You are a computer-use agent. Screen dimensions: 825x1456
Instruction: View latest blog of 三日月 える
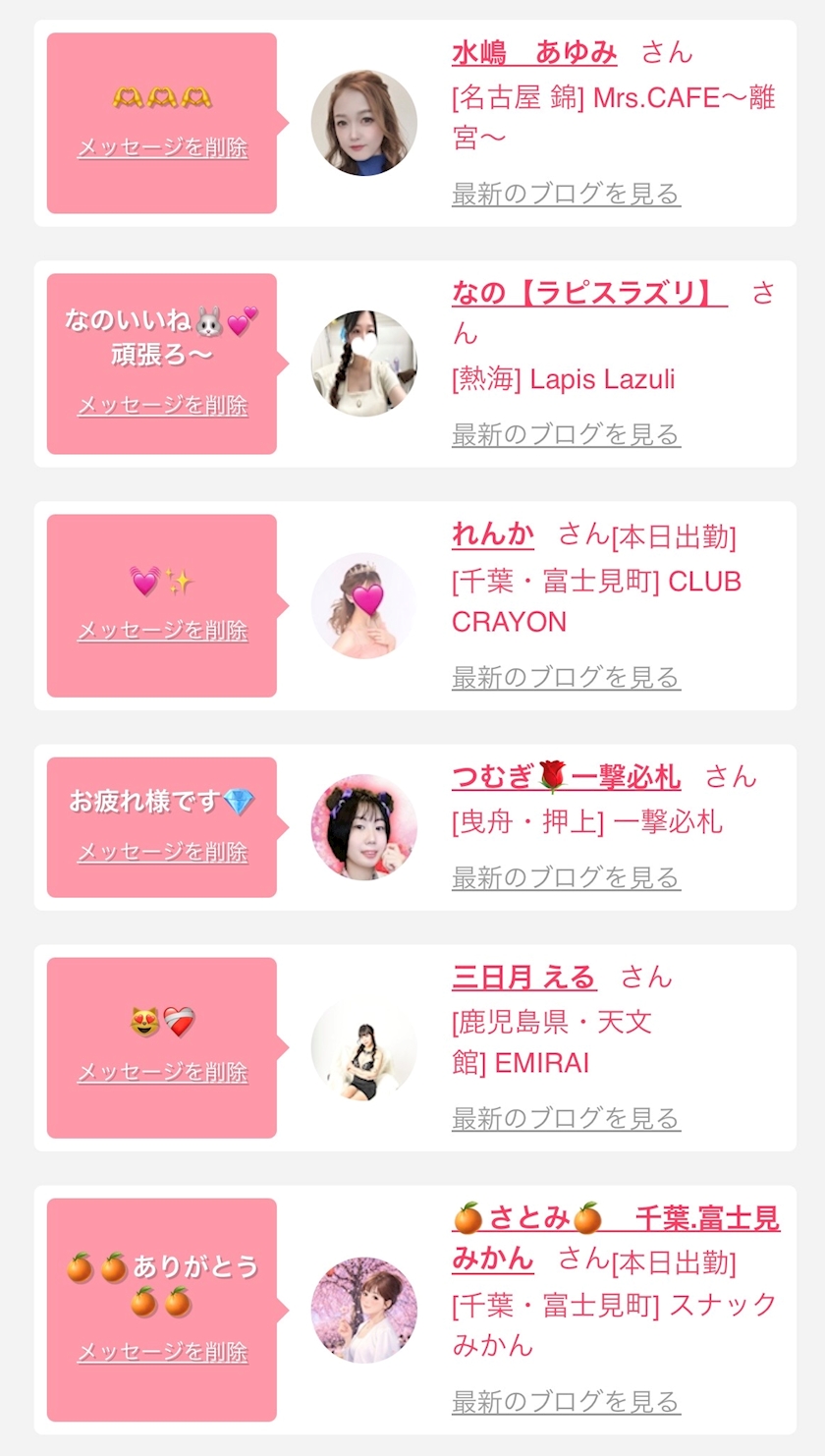566,1118
